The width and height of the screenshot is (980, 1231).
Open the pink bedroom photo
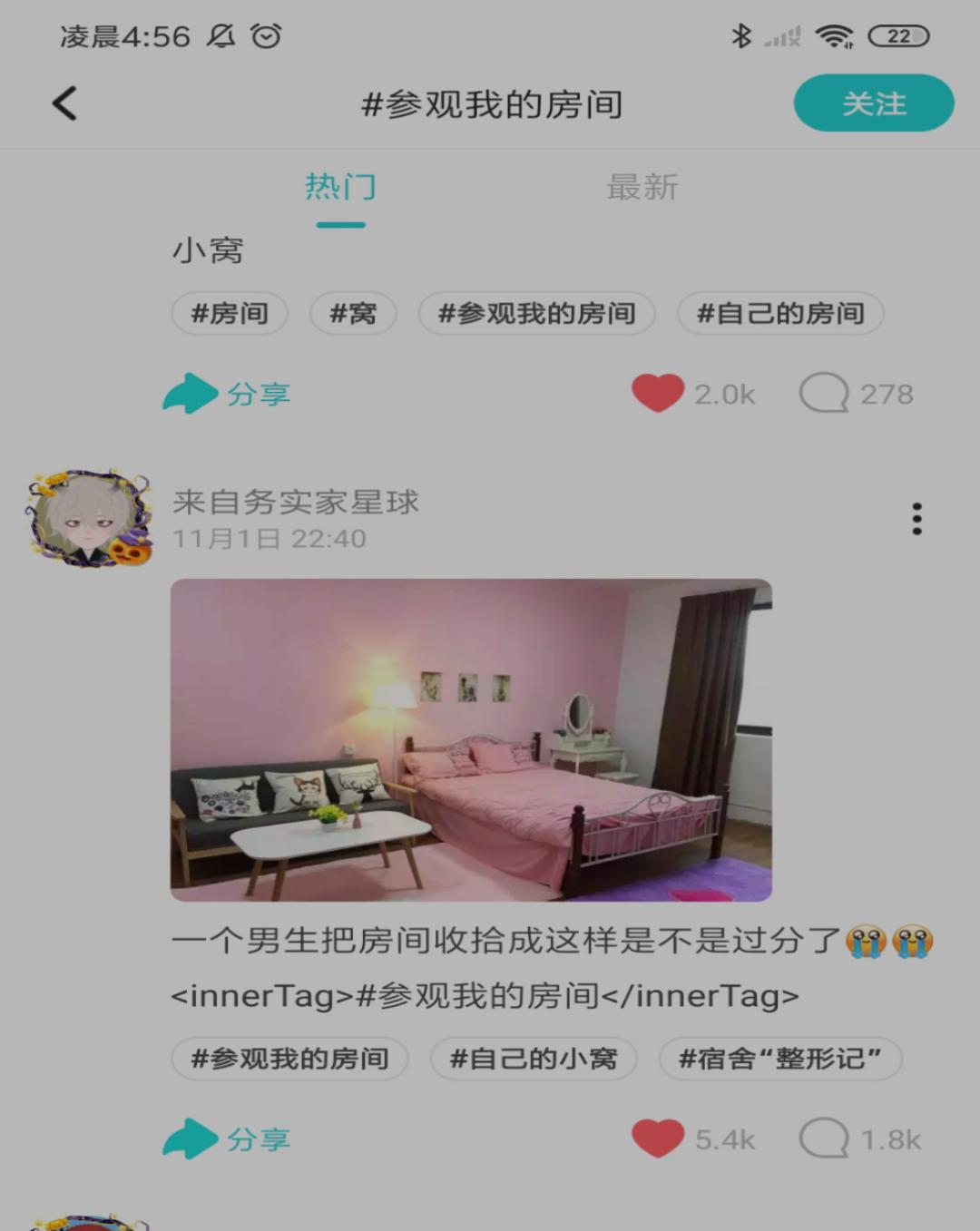click(x=471, y=739)
